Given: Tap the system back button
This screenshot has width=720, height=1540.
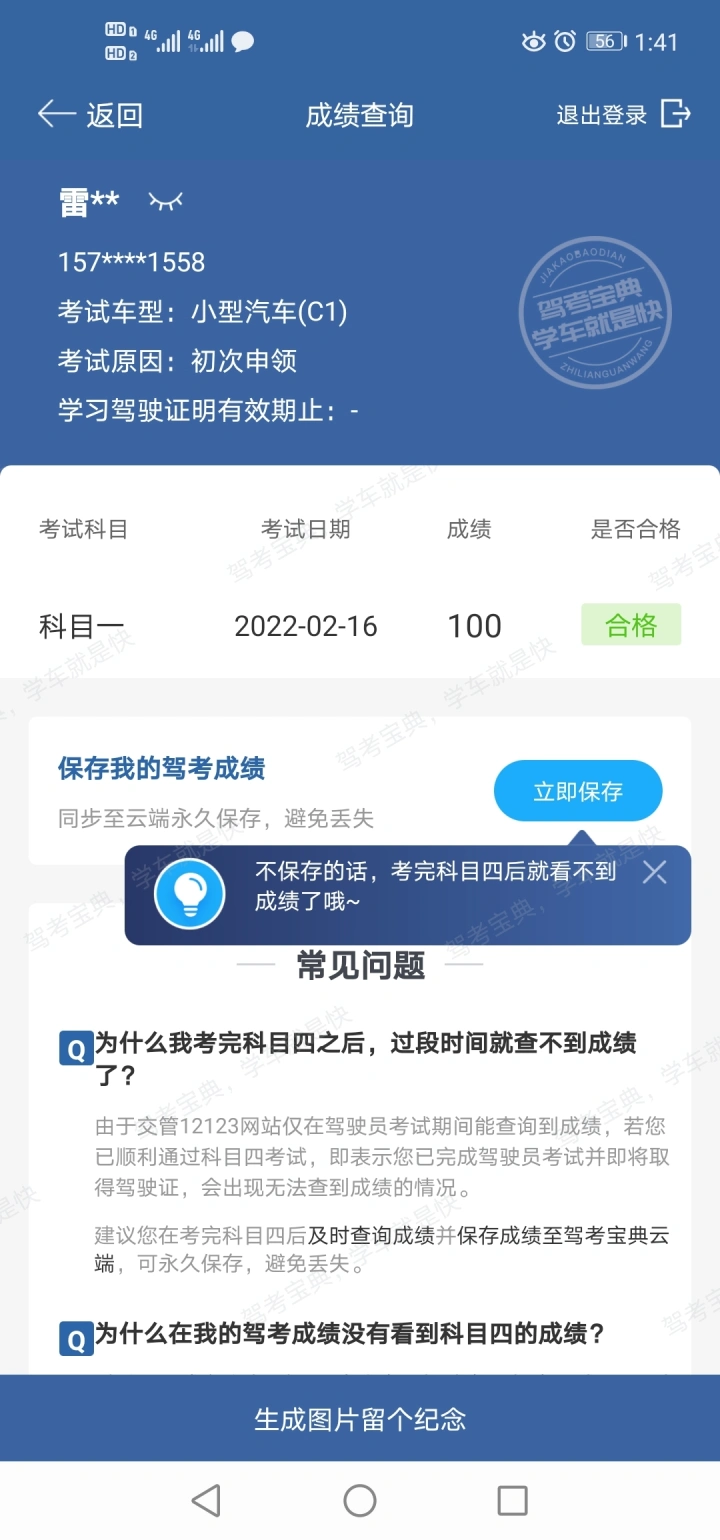Looking at the screenshot, I should tap(206, 1500).
